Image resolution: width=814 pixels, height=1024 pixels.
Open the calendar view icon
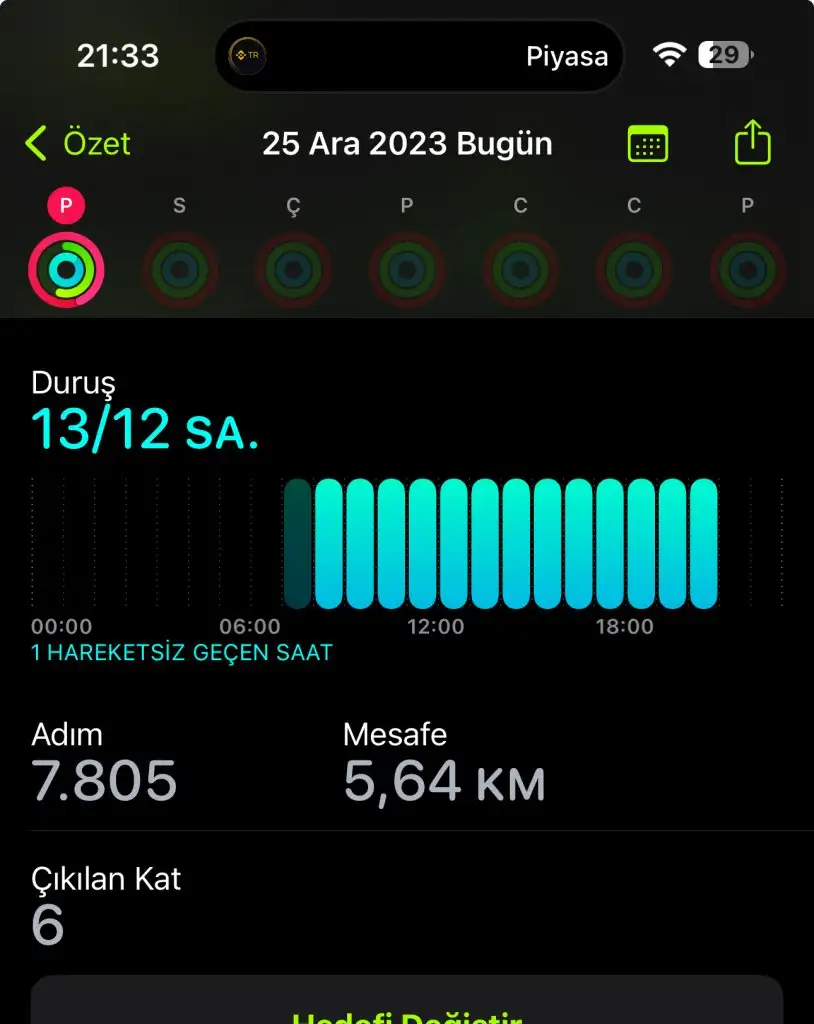click(647, 144)
